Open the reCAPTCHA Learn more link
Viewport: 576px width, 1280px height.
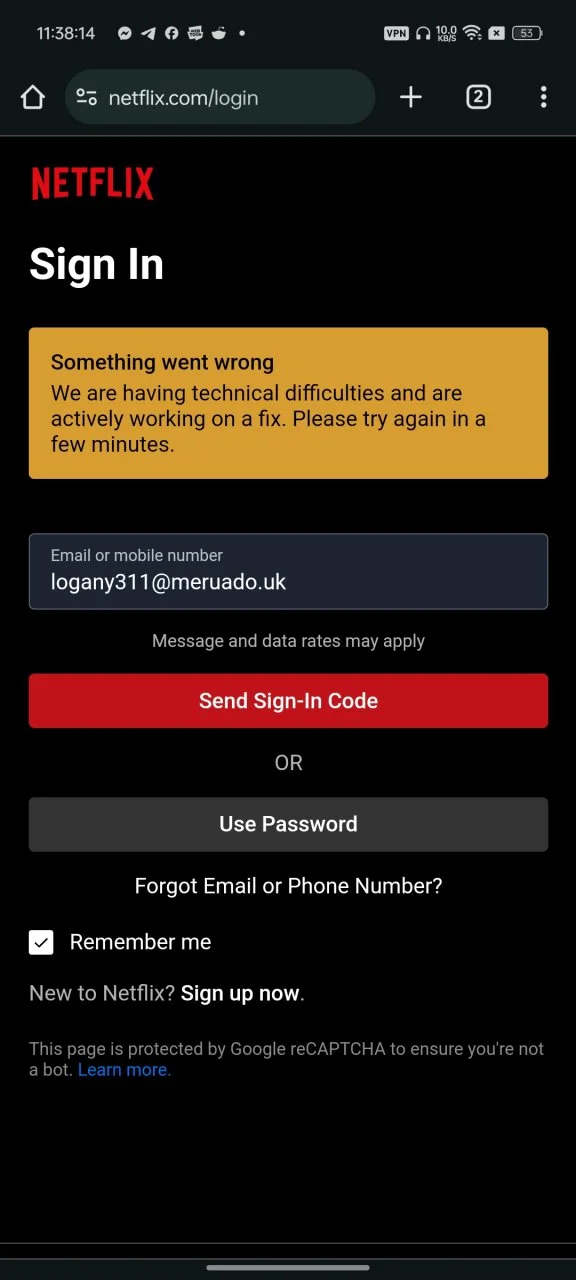pyautogui.click(x=124, y=1070)
